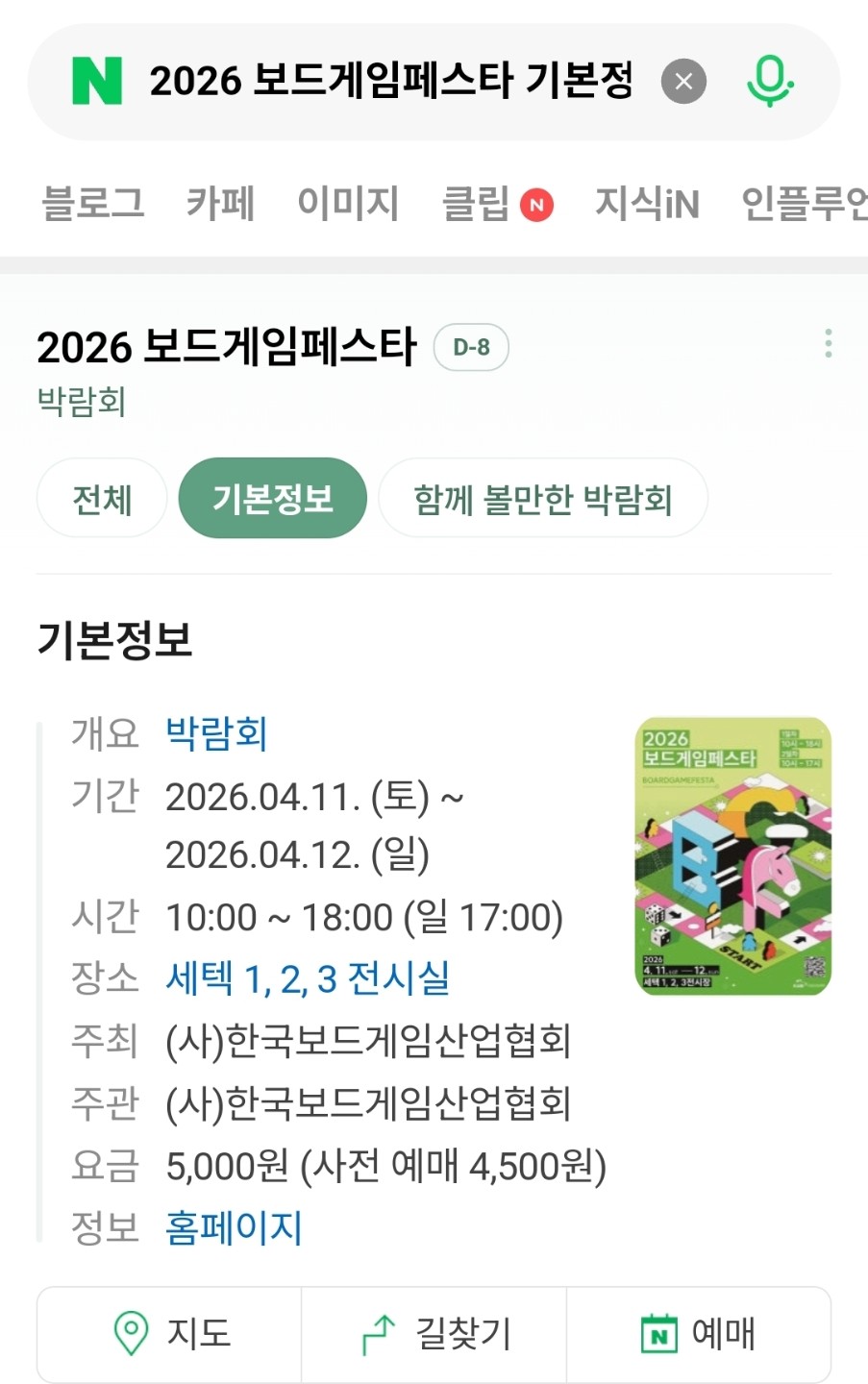The image size is (868, 1384).
Task: Show 함께 볼만한 박람회 section
Action: pyautogui.click(x=542, y=499)
